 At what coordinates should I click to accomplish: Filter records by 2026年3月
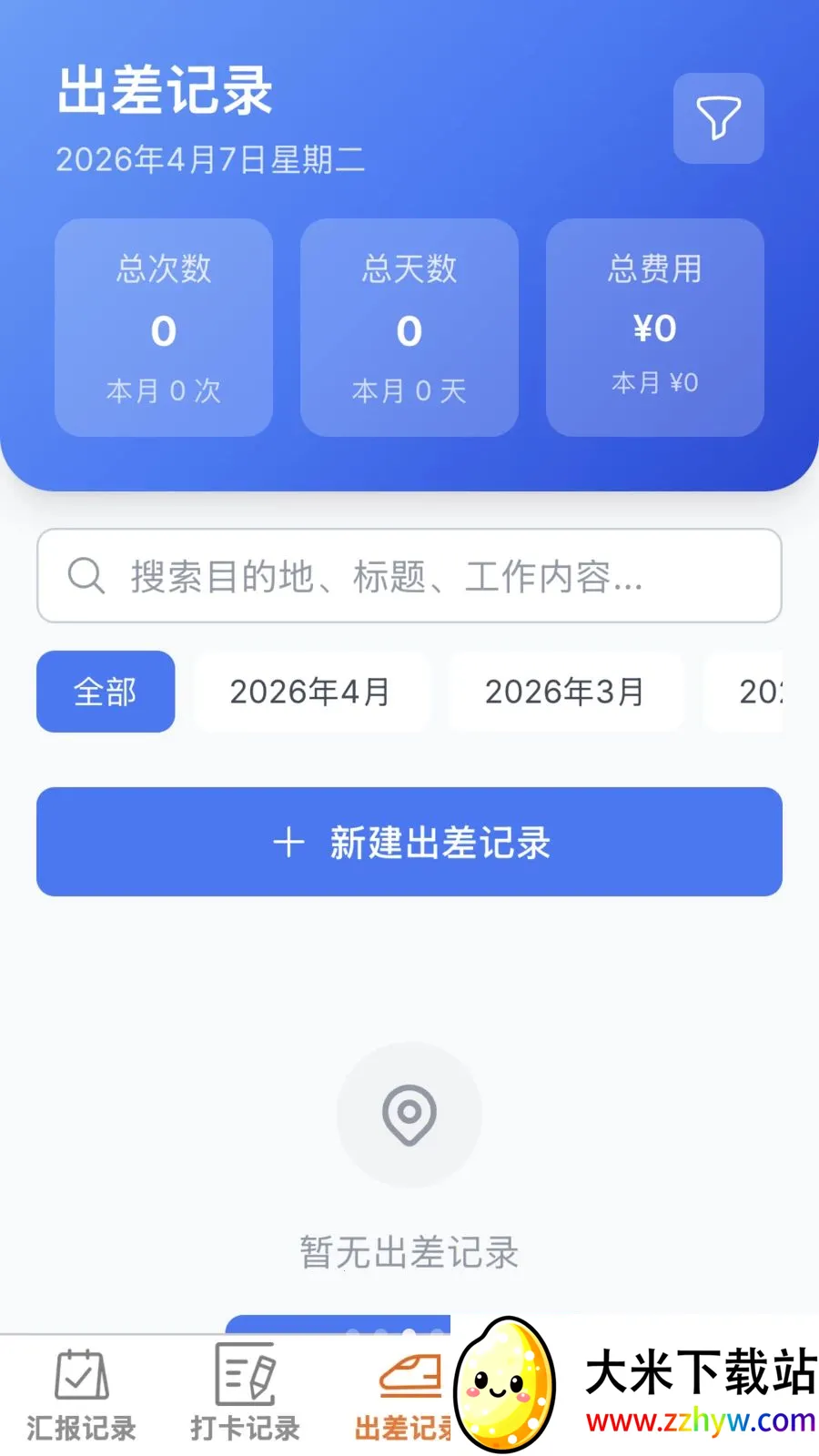[x=565, y=692]
